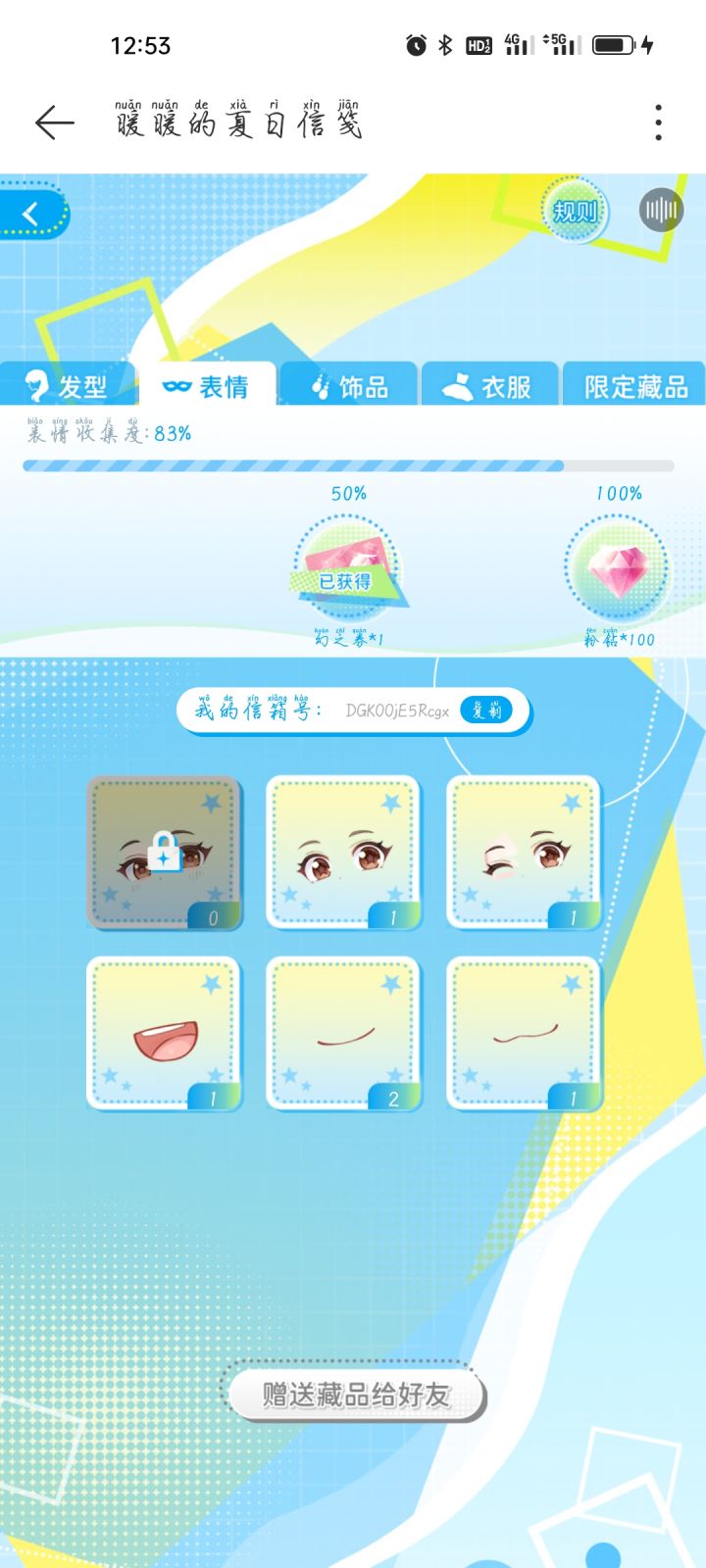The height and width of the screenshot is (1568, 706).
Task: Tap 复制 to copy the mailbox number
Action: point(486,710)
